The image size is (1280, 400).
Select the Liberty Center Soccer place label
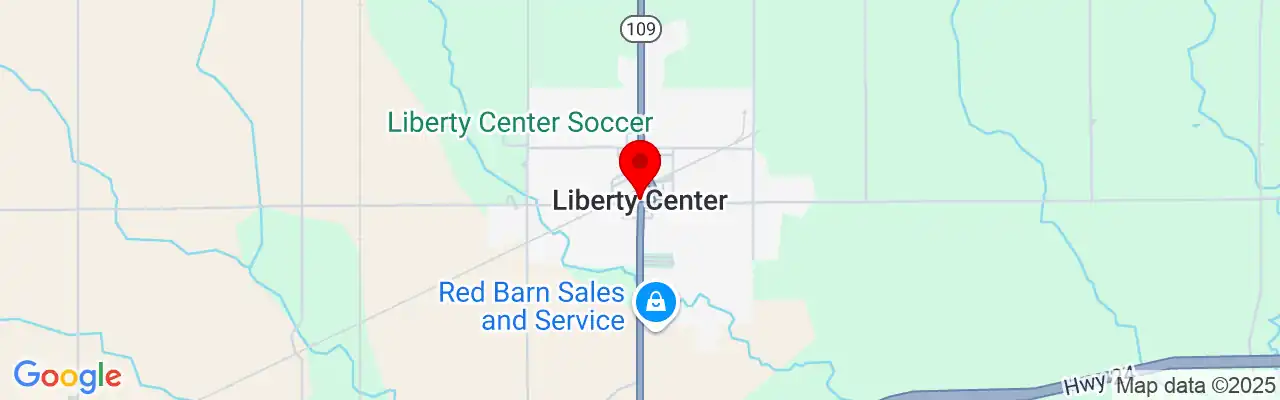pyautogui.click(x=520, y=123)
